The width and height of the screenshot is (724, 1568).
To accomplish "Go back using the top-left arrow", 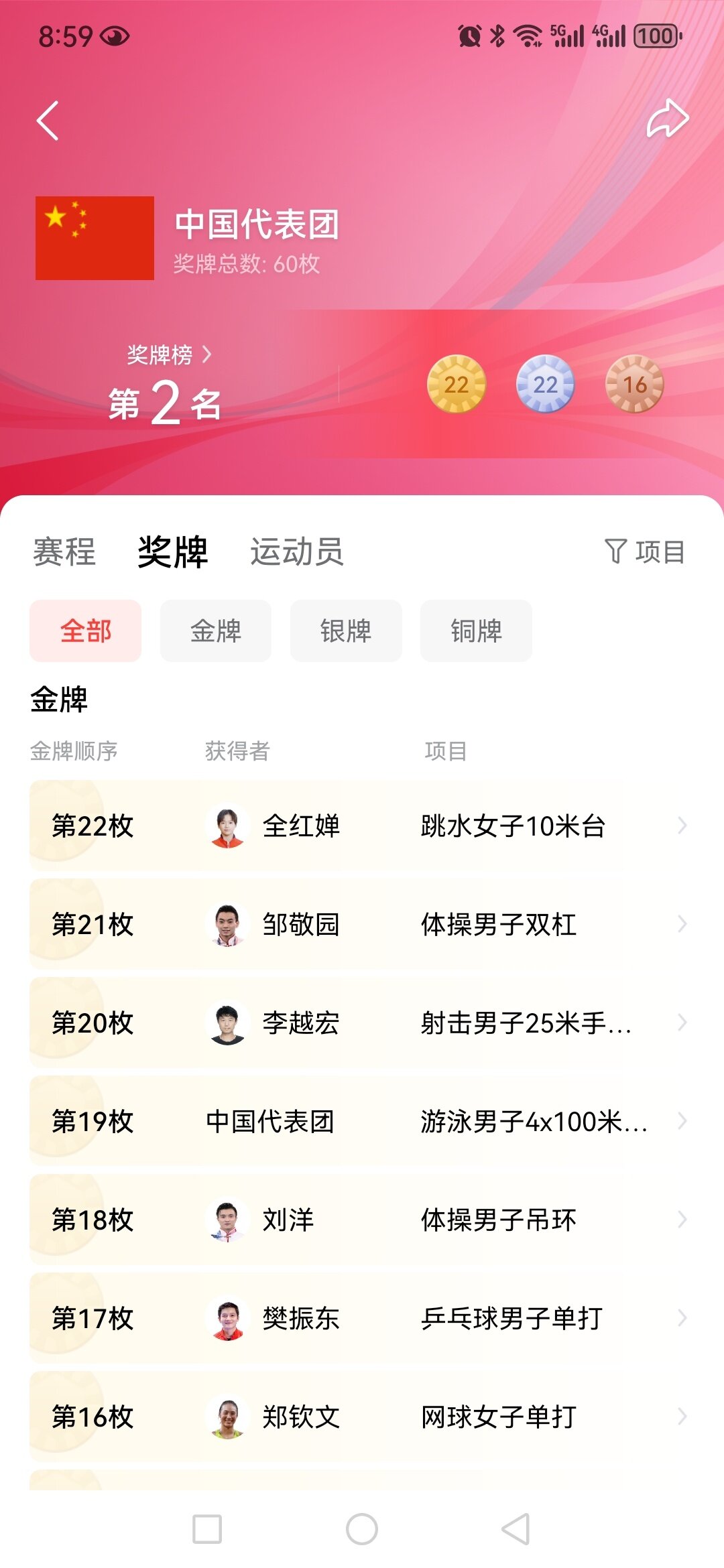I will click(x=48, y=121).
